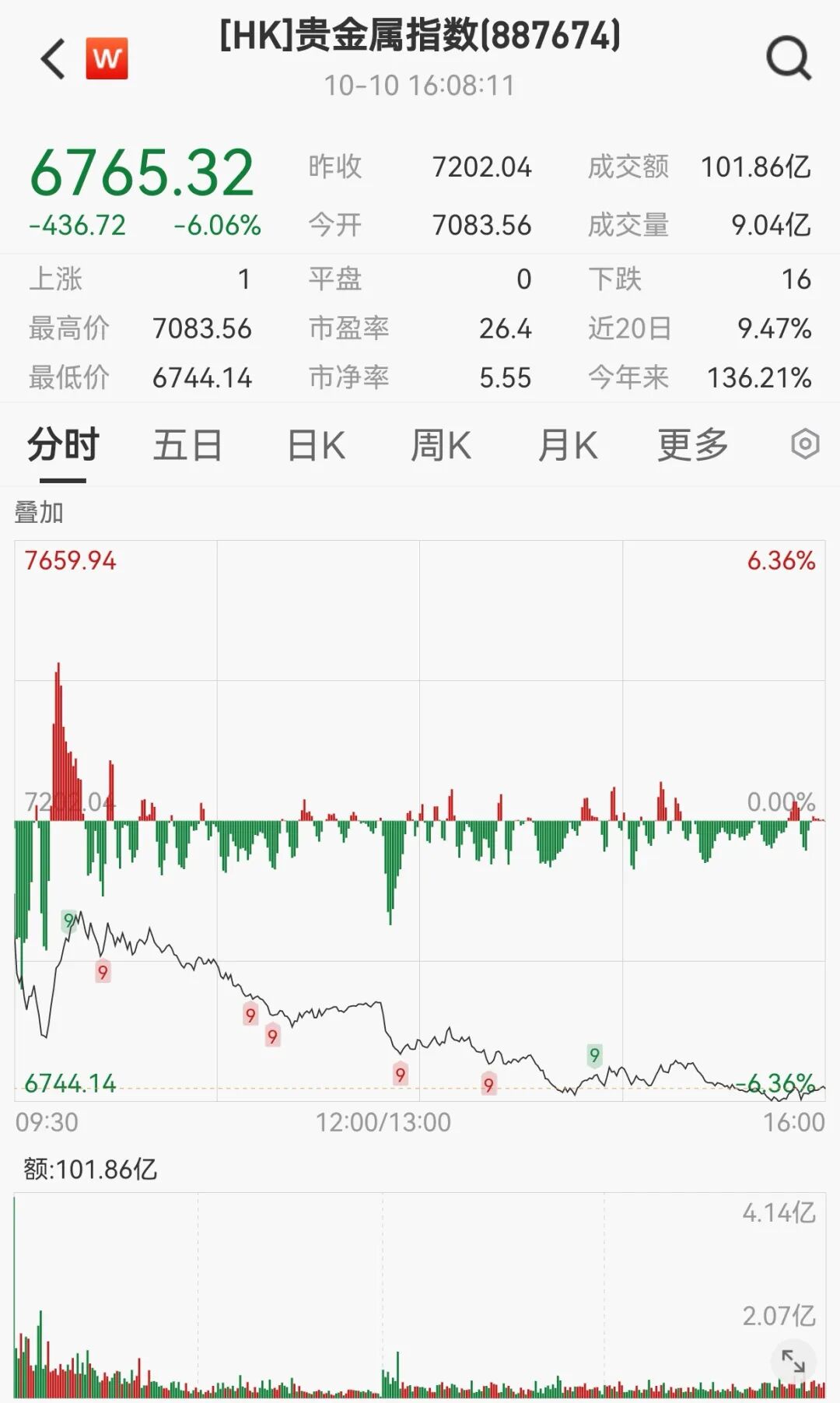The height and width of the screenshot is (1403, 840).
Task: Click the green '9' marker in the afternoon session
Action: click(x=594, y=1056)
